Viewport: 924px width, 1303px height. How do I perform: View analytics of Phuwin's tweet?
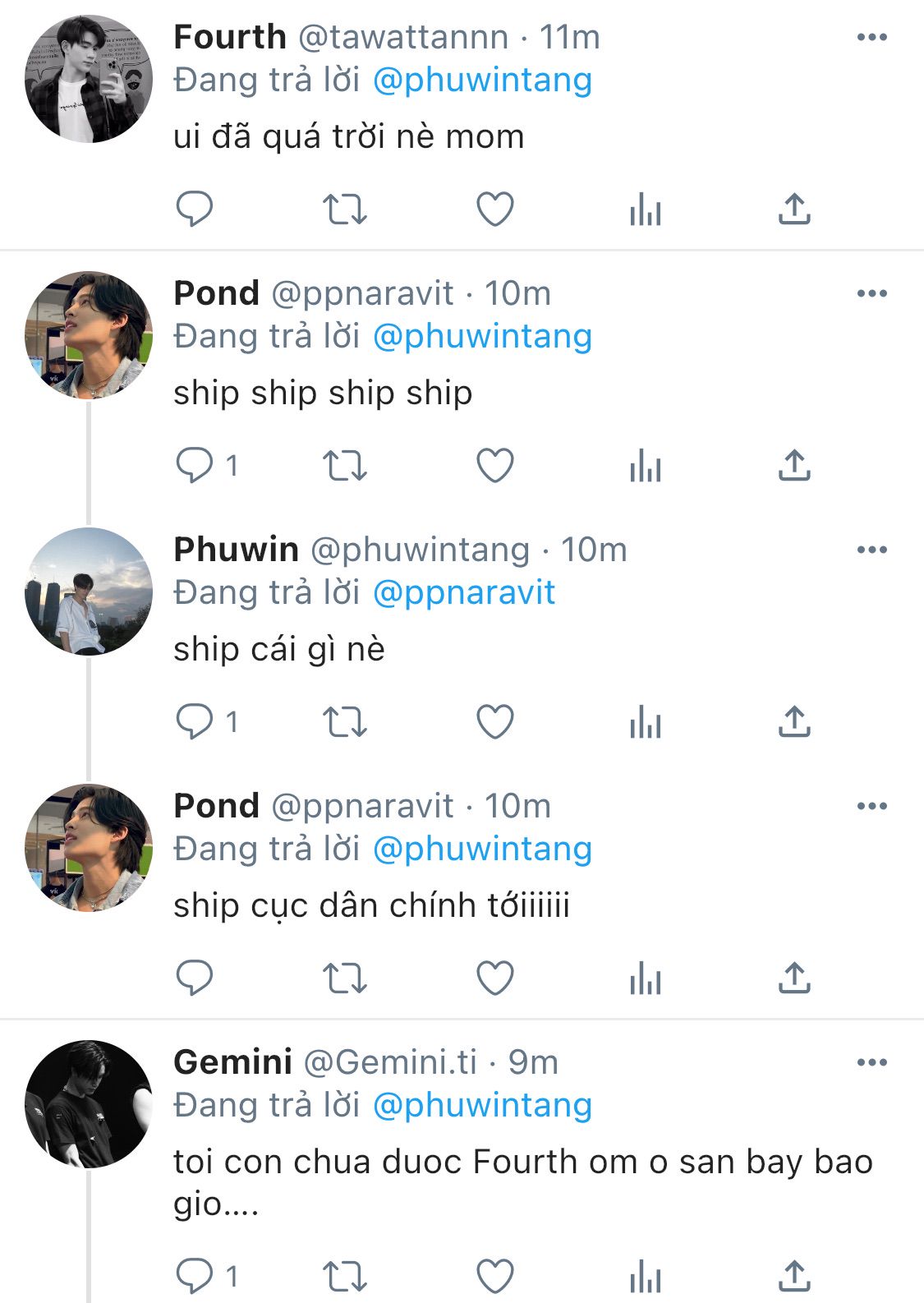pos(646,722)
